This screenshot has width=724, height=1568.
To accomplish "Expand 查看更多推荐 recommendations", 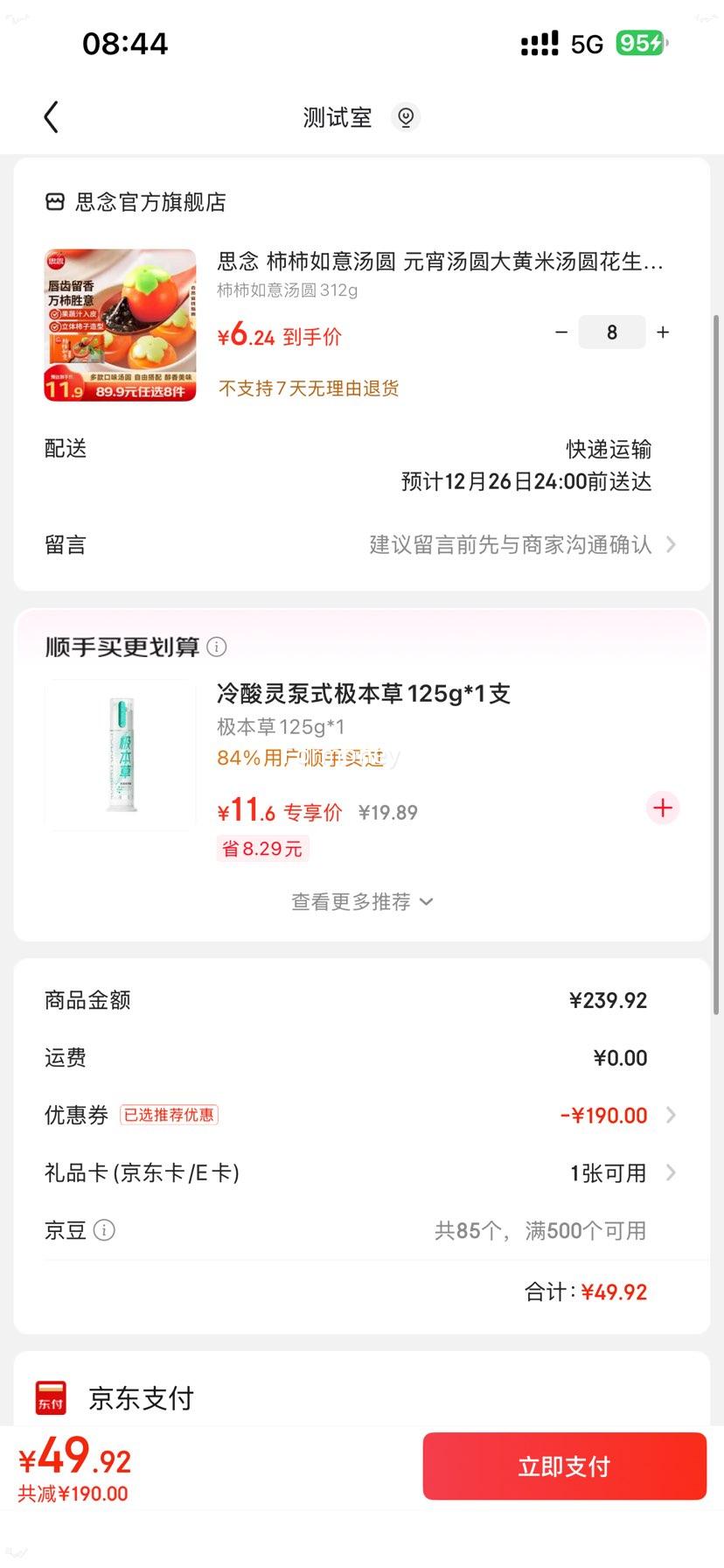I will (361, 901).
